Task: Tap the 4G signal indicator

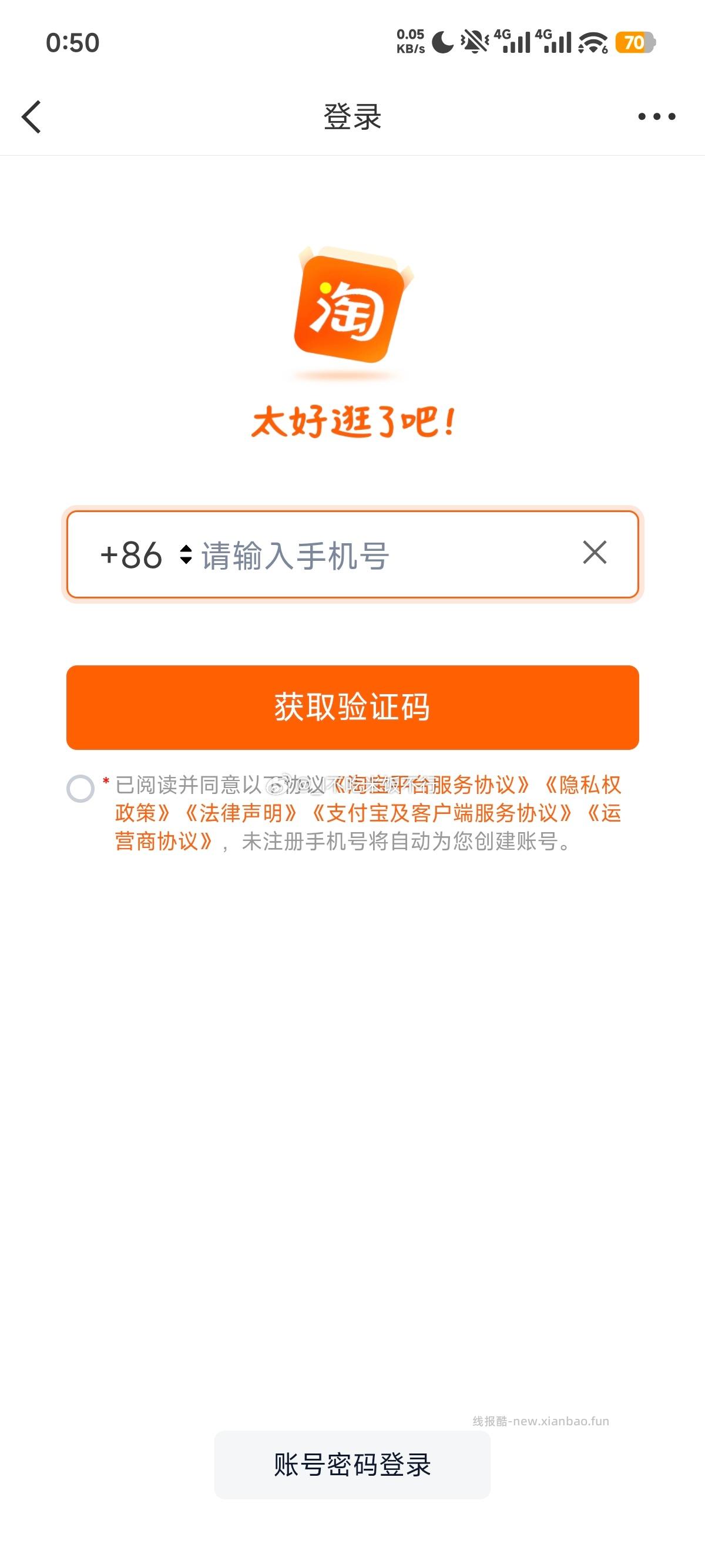Action: tap(515, 41)
